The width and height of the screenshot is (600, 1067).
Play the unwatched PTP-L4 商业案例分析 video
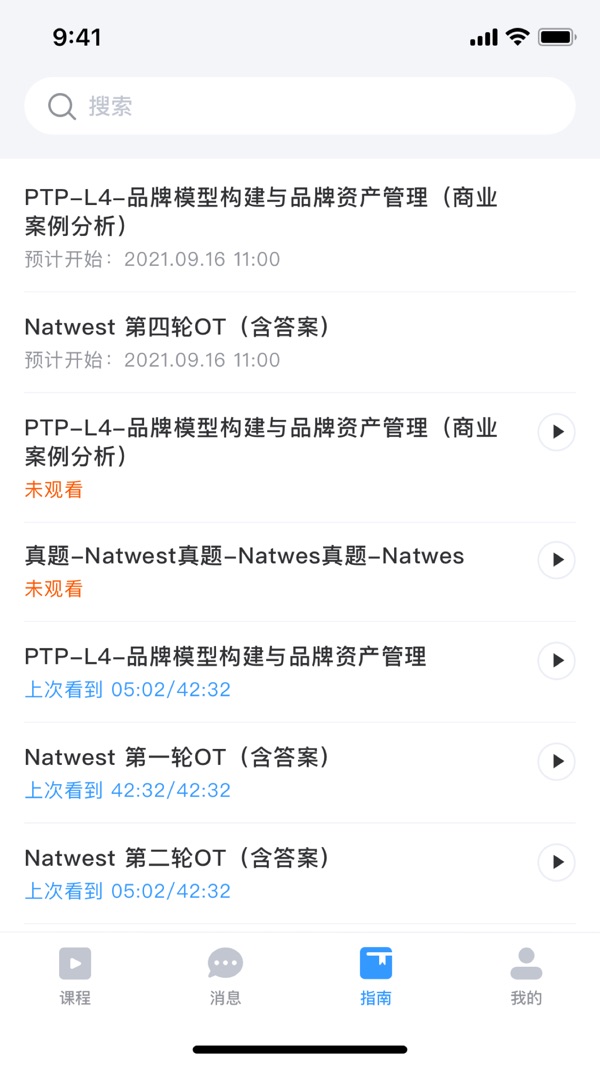coord(556,432)
